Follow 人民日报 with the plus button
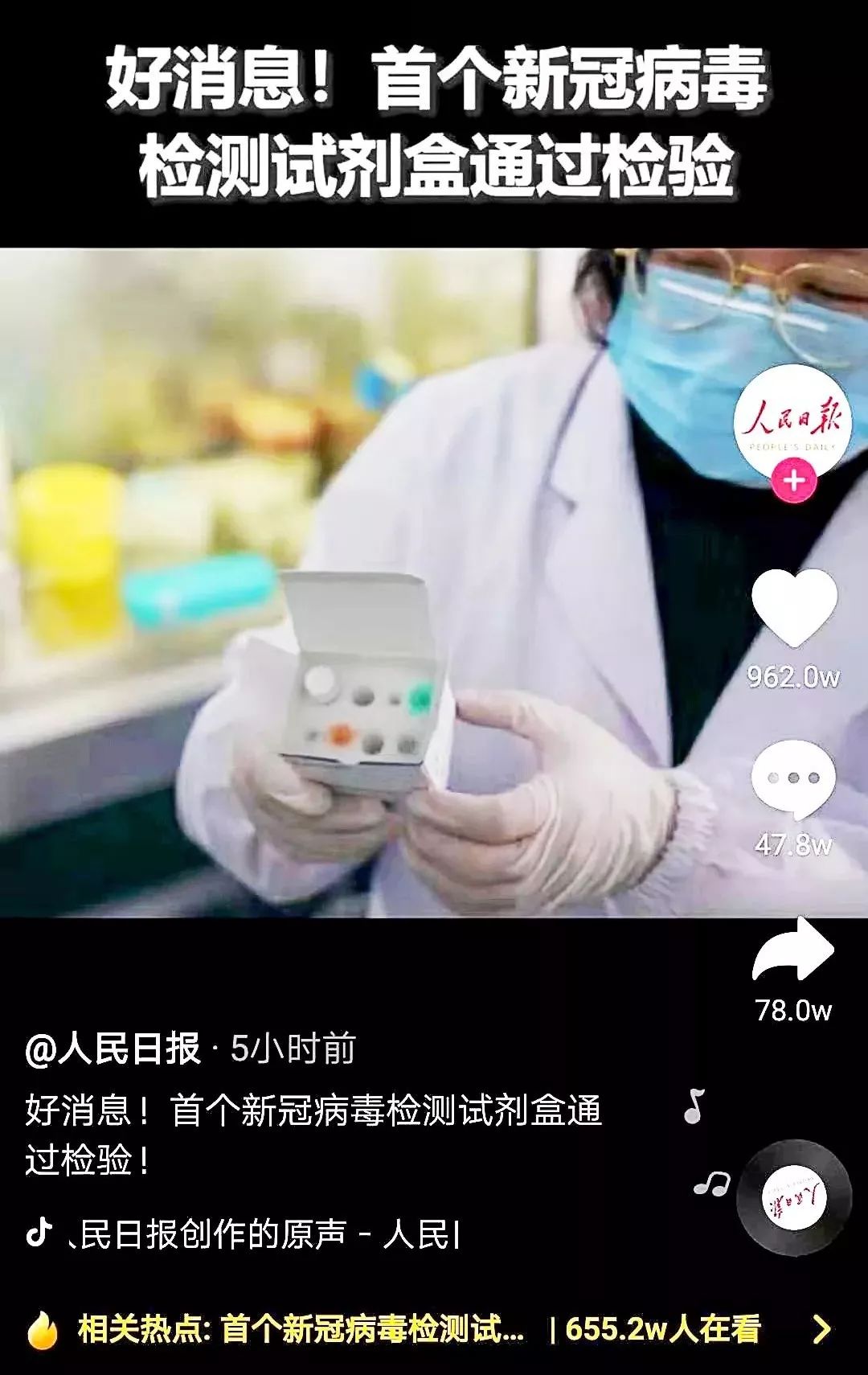 pyautogui.click(x=793, y=481)
